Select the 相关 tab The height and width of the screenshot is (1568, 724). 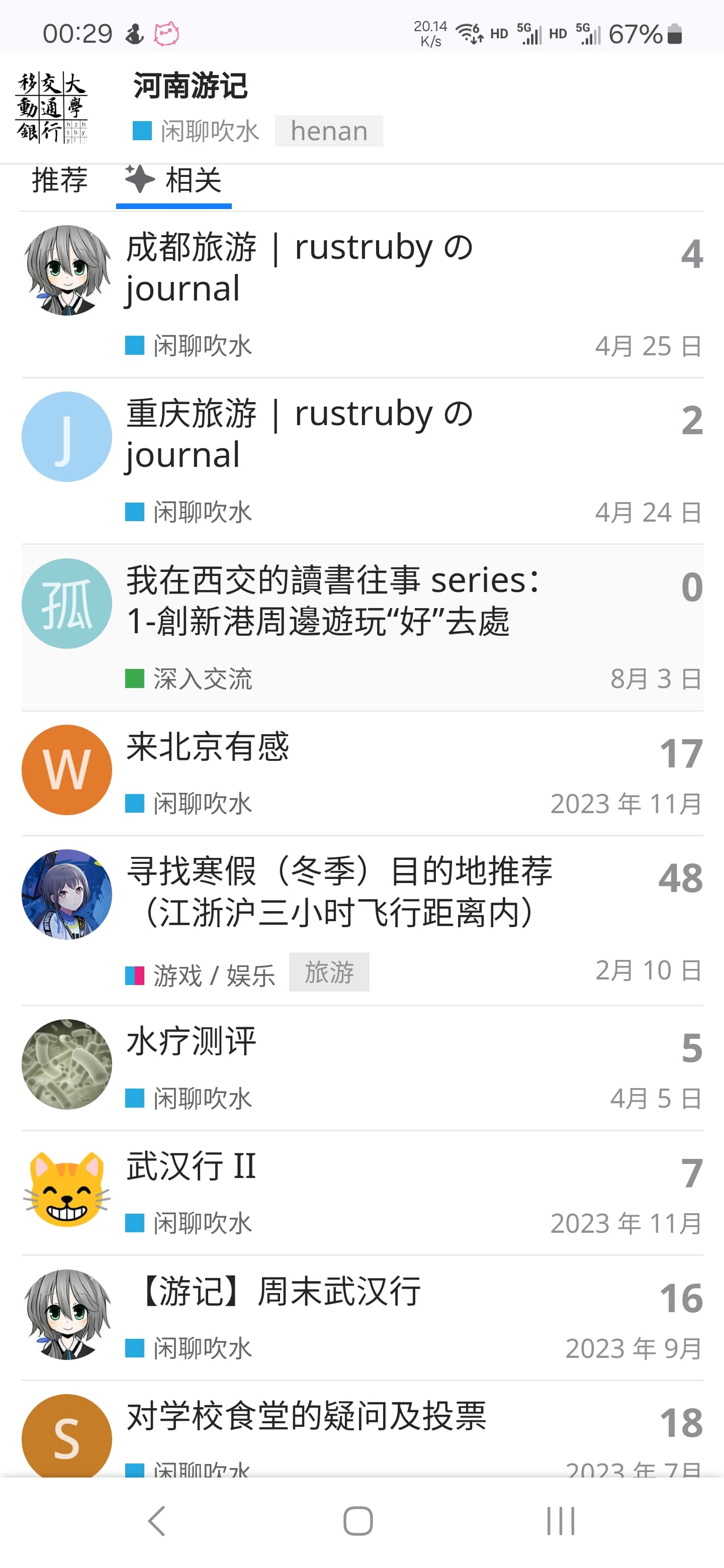pos(173,180)
